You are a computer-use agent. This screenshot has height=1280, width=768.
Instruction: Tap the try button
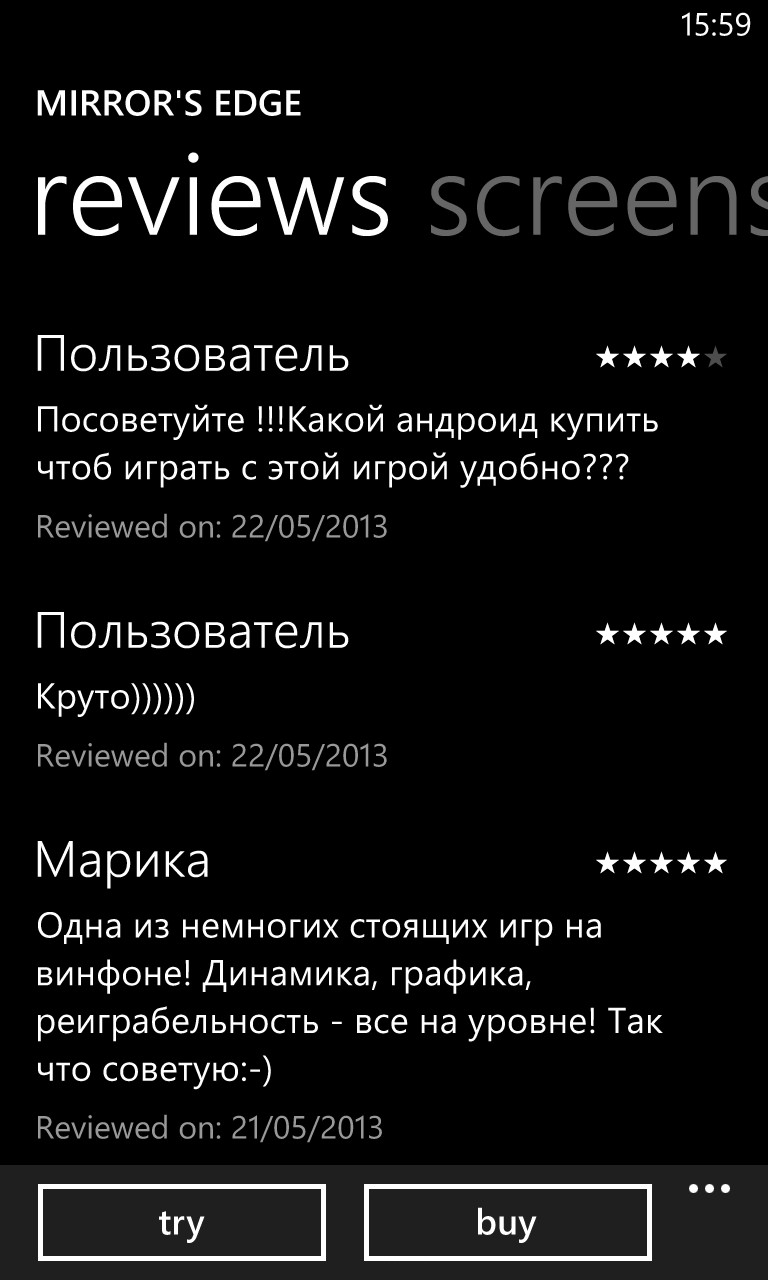coord(182,1222)
